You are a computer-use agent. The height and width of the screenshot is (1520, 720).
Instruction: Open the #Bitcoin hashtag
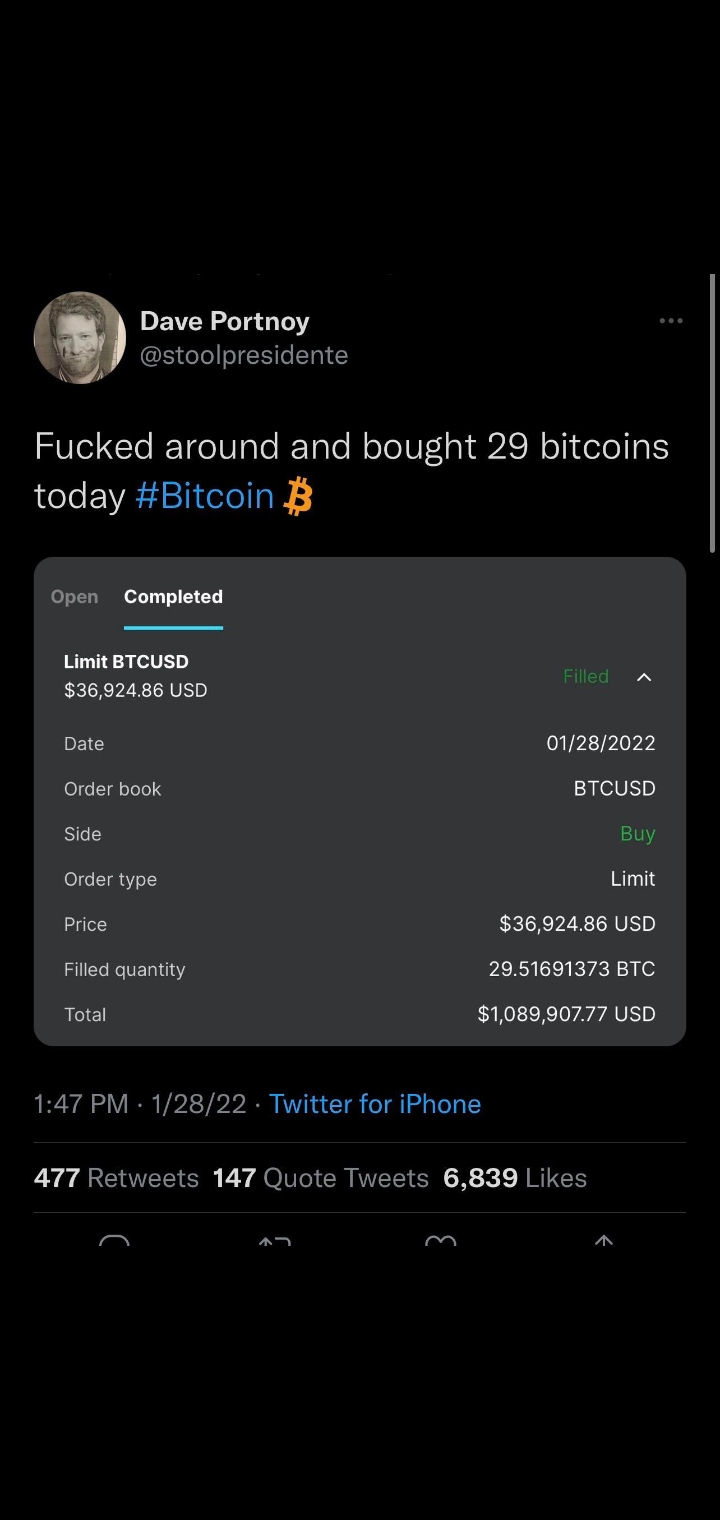205,496
